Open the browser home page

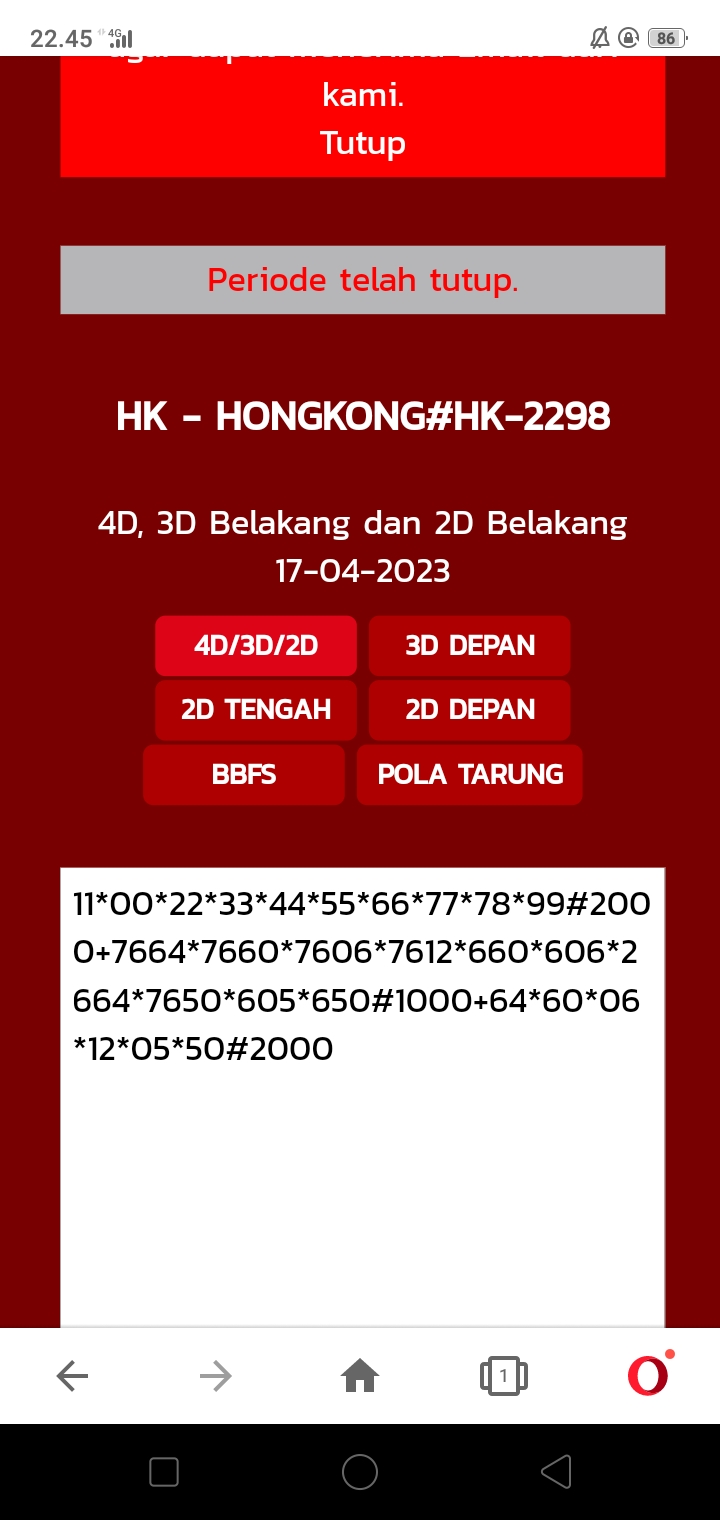[x=360, y=1377]
